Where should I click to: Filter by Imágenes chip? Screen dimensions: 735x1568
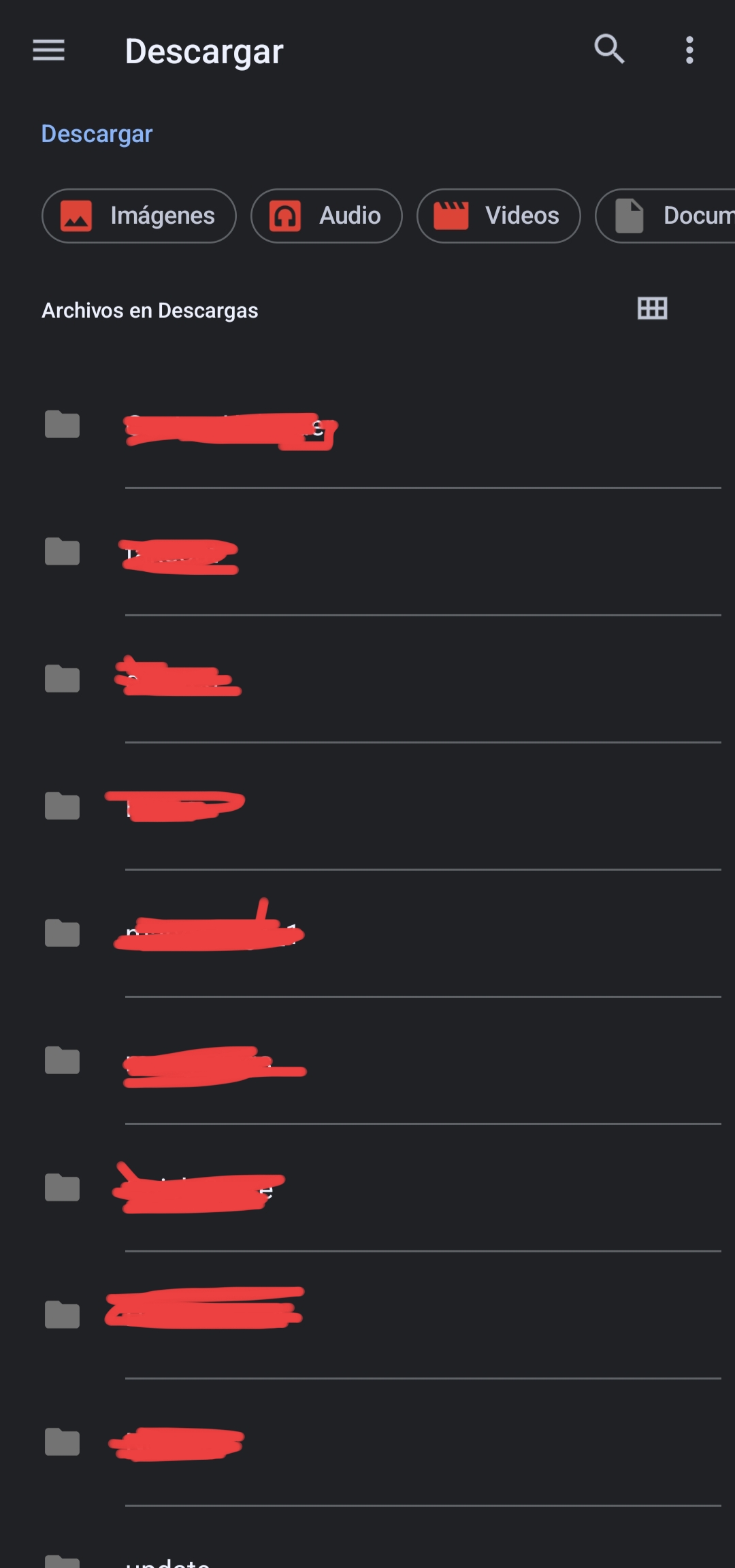pos(139,216)
